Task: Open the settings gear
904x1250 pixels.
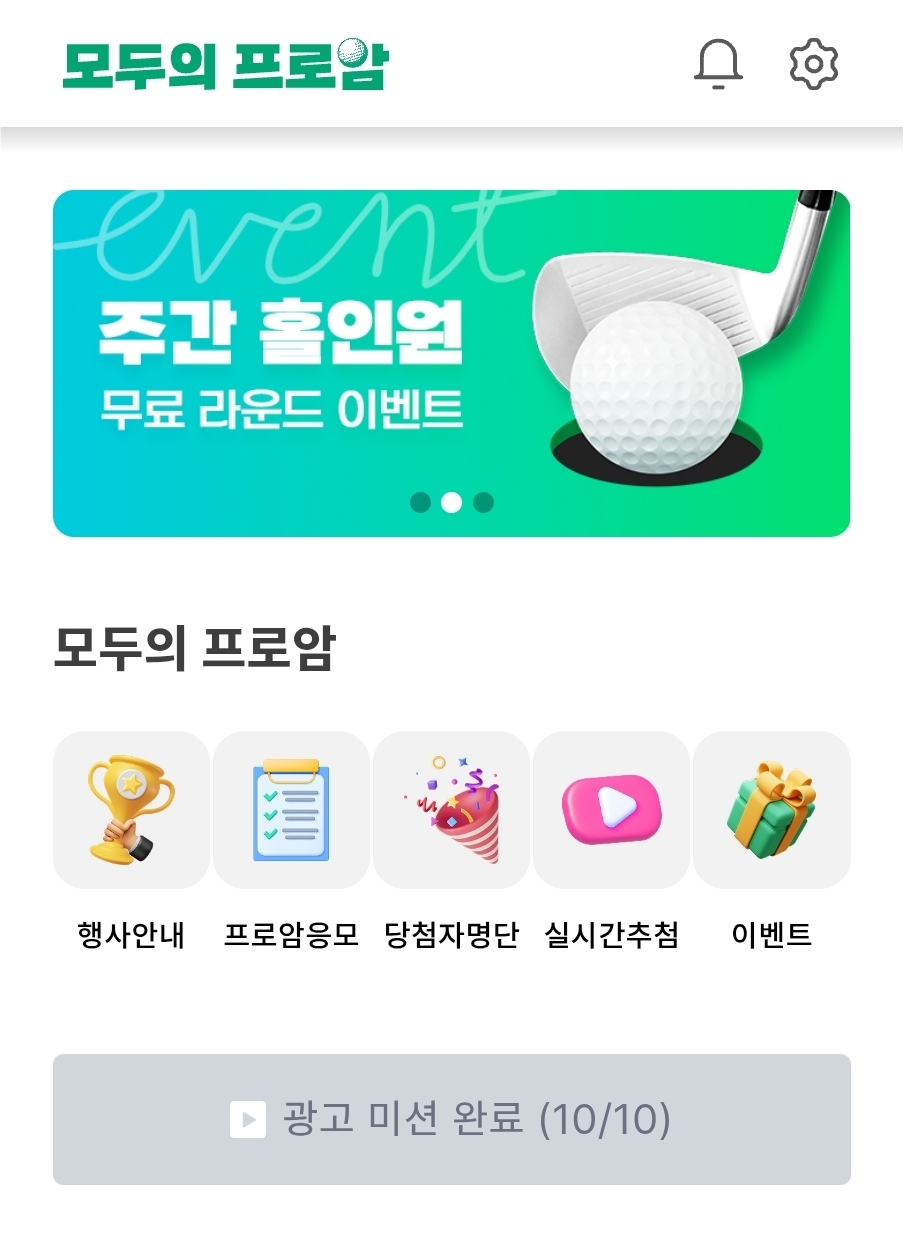Action: coord(813,65)
